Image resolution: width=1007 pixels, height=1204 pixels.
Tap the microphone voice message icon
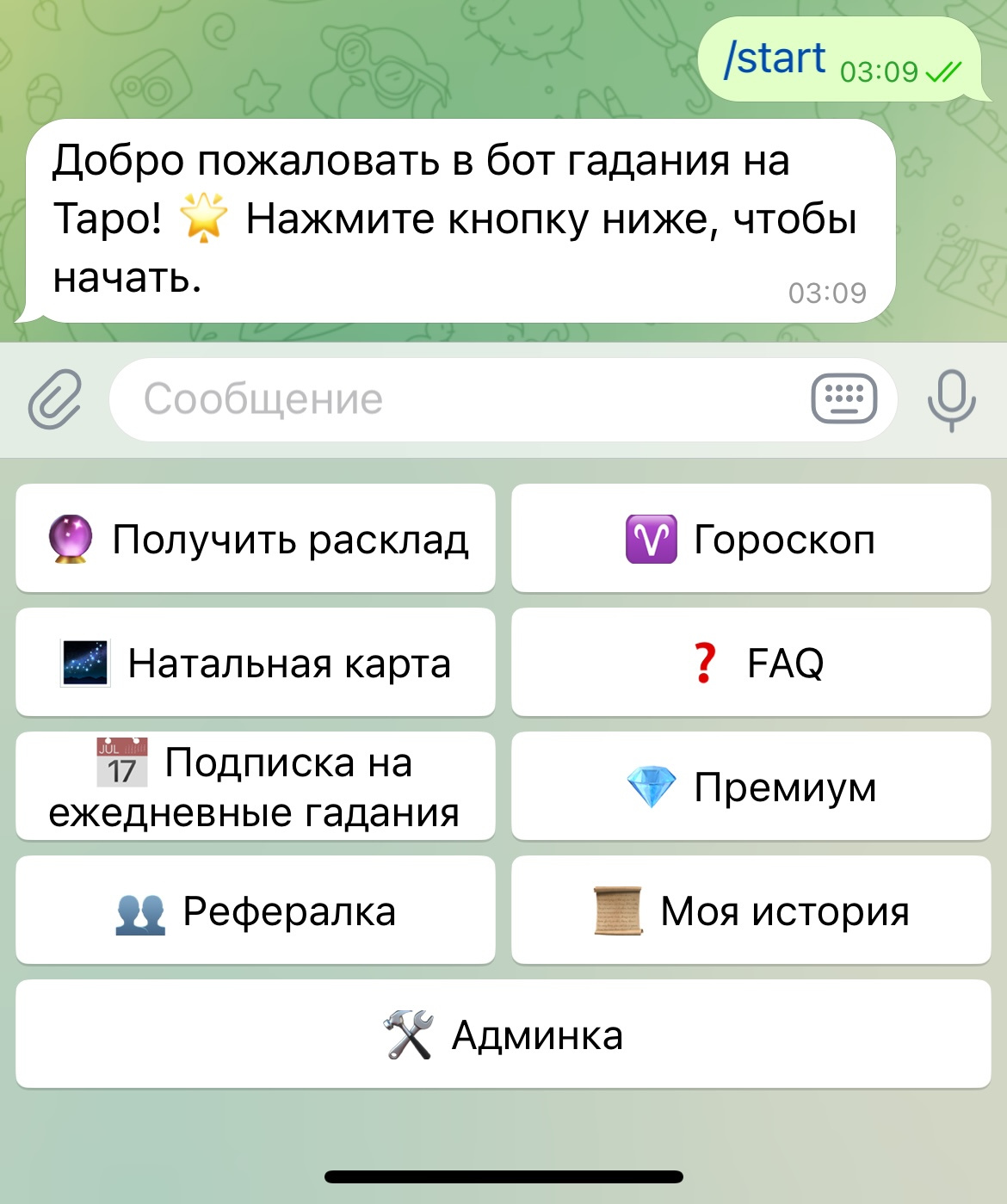pyautogui.click(x=951, y=400)
